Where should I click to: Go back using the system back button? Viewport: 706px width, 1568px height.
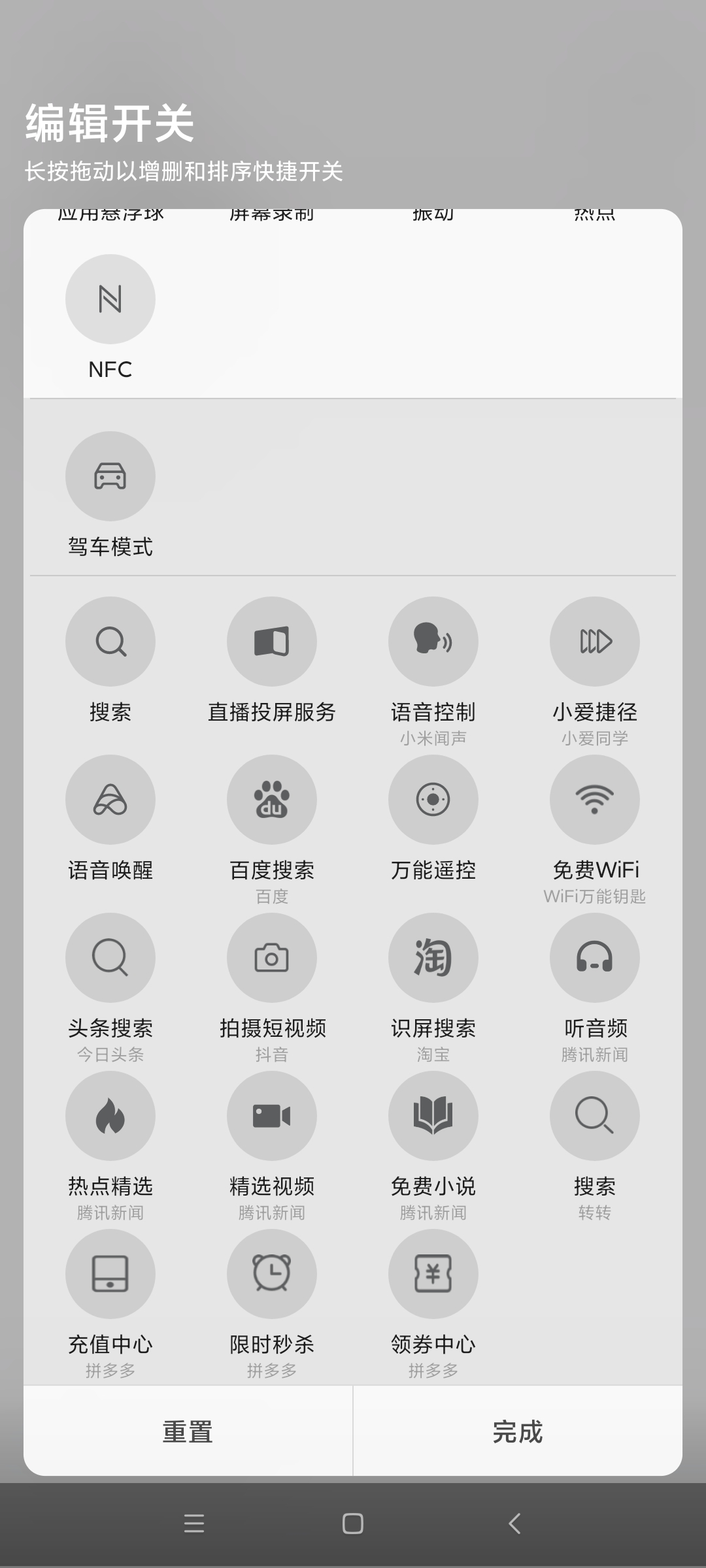(x=514, y=1524)
